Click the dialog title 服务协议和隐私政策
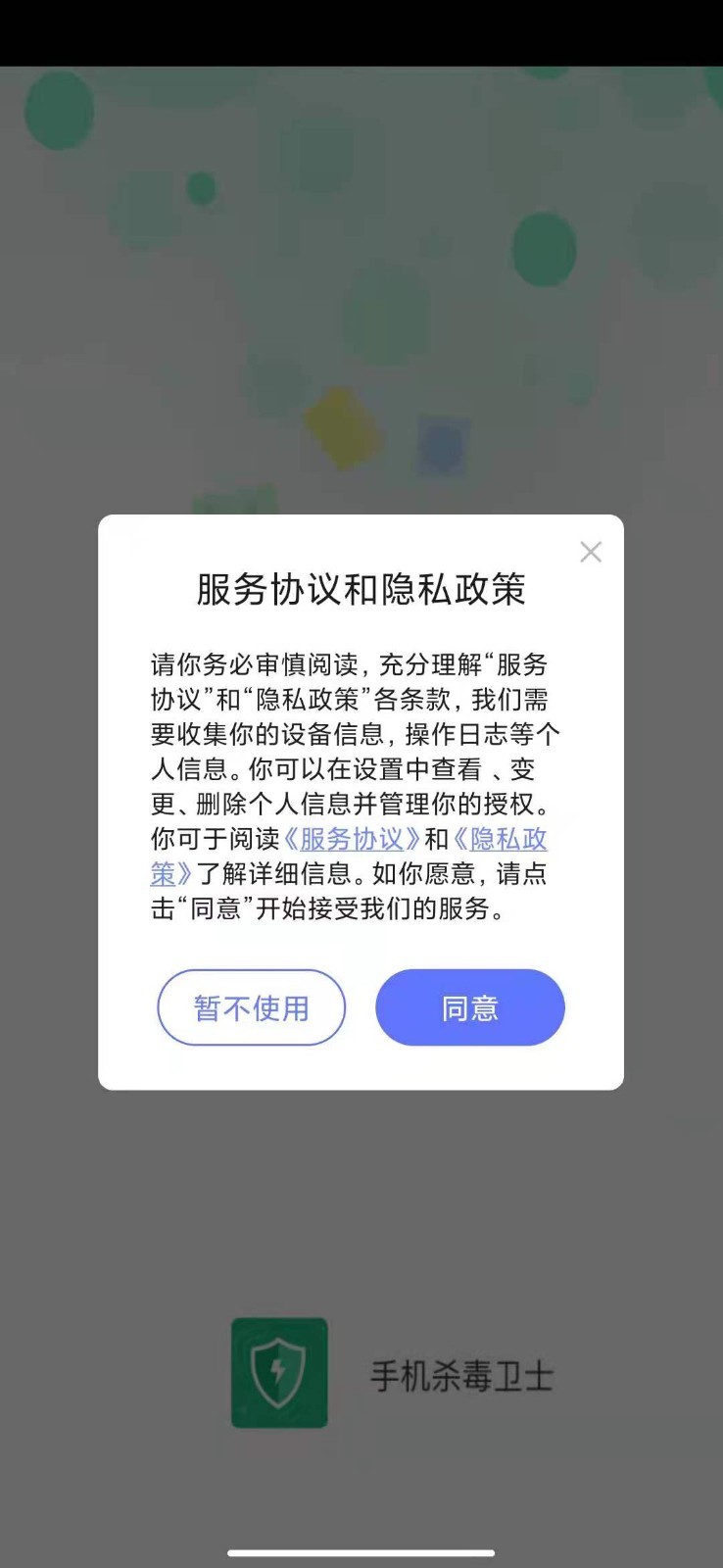Viewport: 723px width, 1568px height. [x=361, y=590]
